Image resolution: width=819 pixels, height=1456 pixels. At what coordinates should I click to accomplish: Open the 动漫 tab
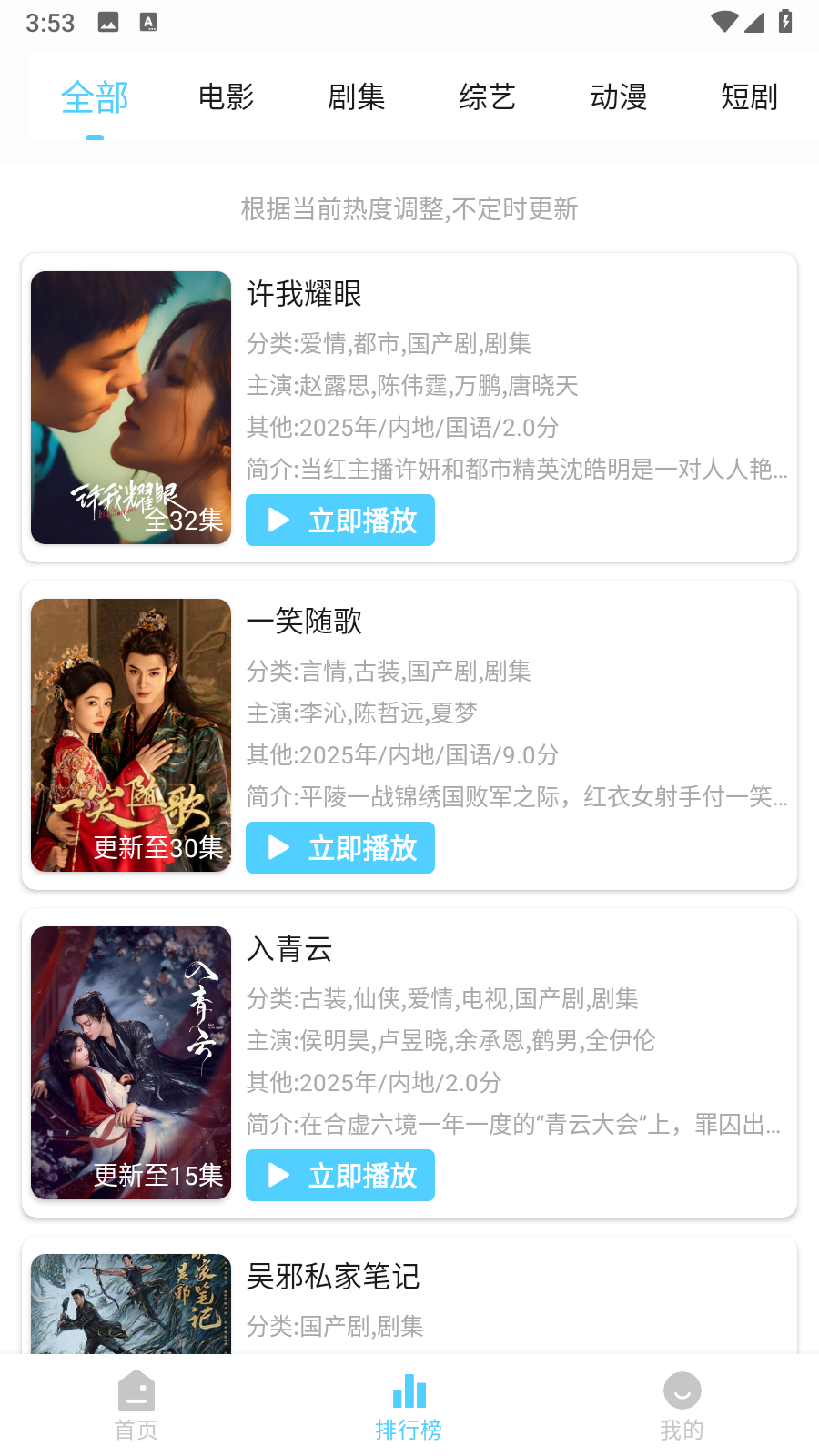619,96
